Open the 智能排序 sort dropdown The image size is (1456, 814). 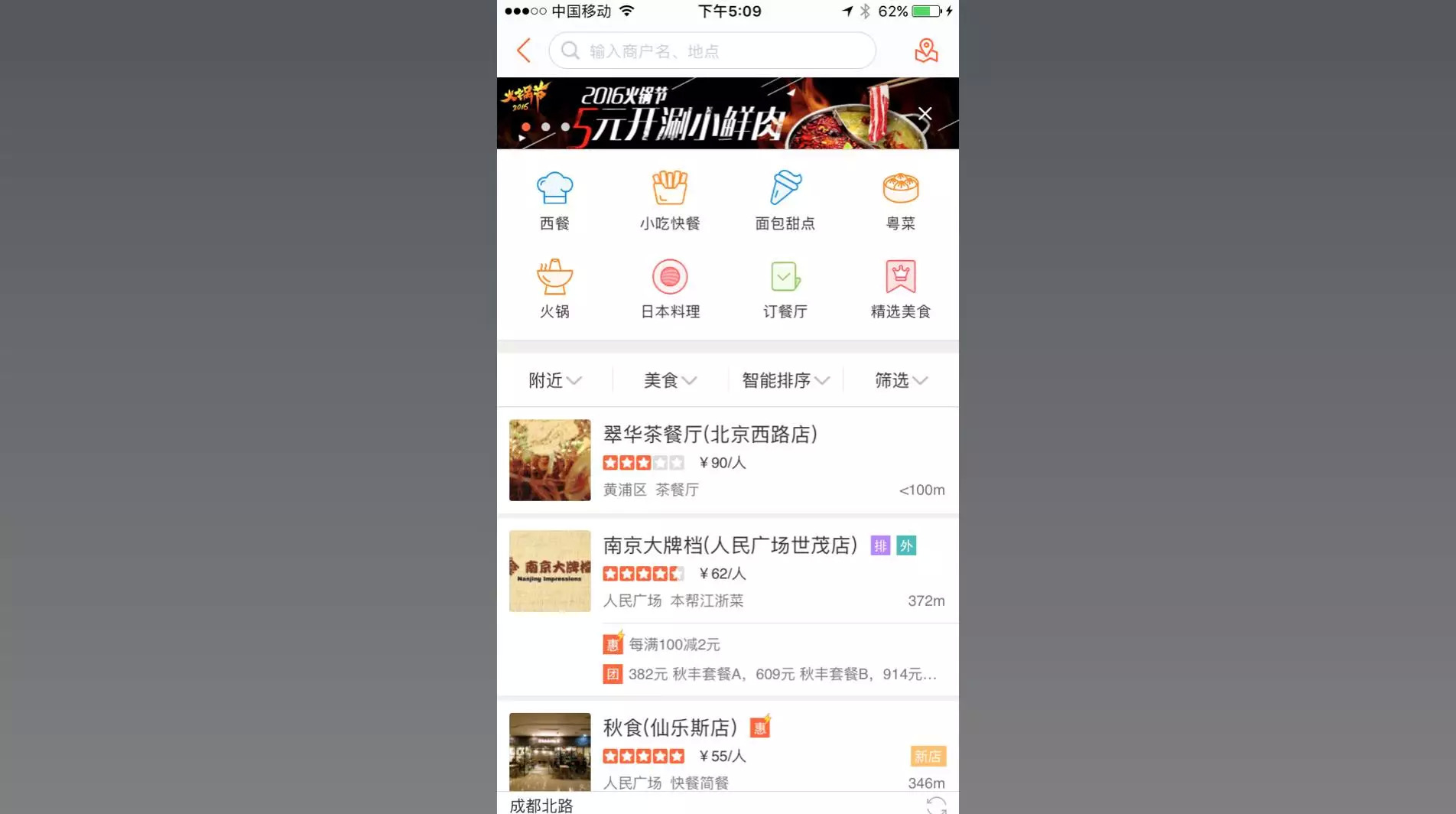(x=785, y=380)
